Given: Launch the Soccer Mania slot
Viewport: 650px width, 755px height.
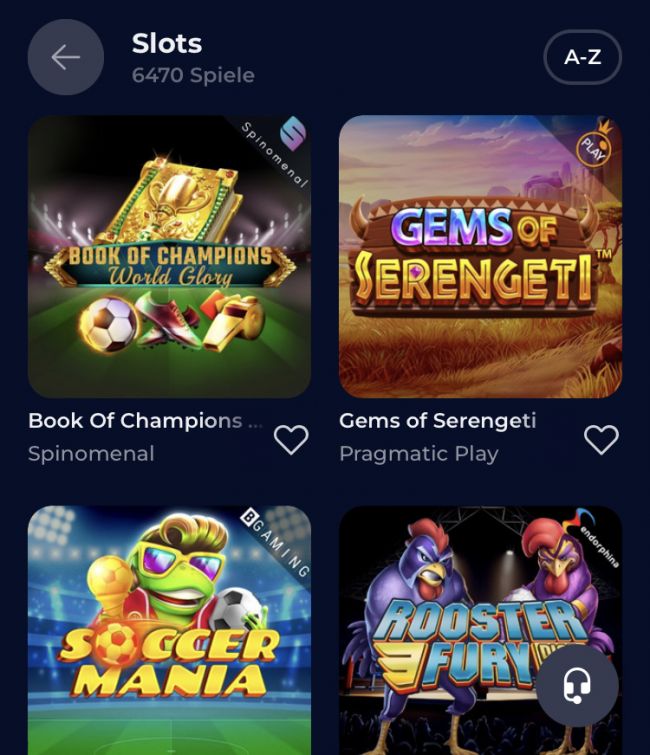Looking at the screenshot, I should point(169,630).
